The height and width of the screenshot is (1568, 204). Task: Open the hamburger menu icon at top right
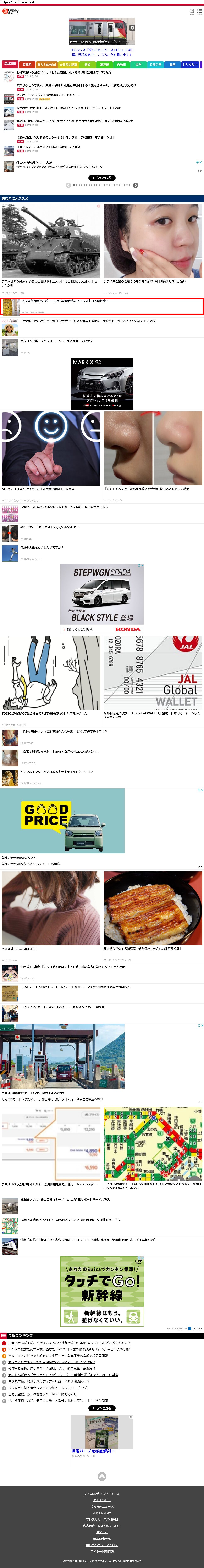tap(200, 11)
